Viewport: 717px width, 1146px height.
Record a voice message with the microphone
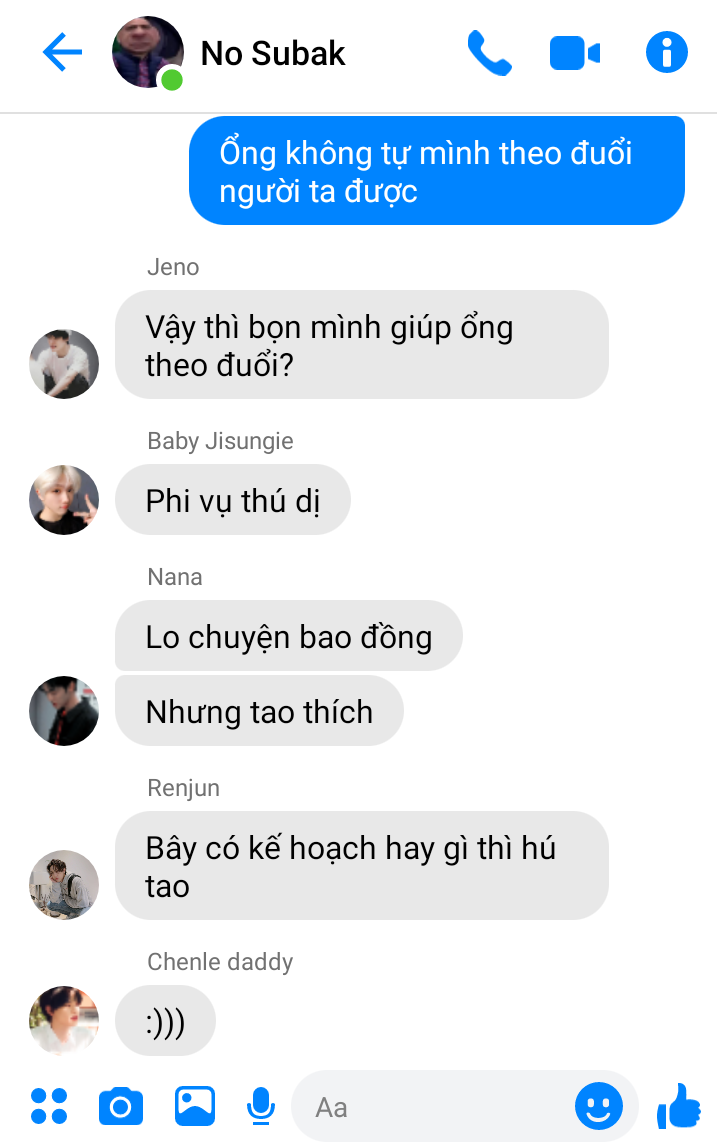[x=261, y=1106]
